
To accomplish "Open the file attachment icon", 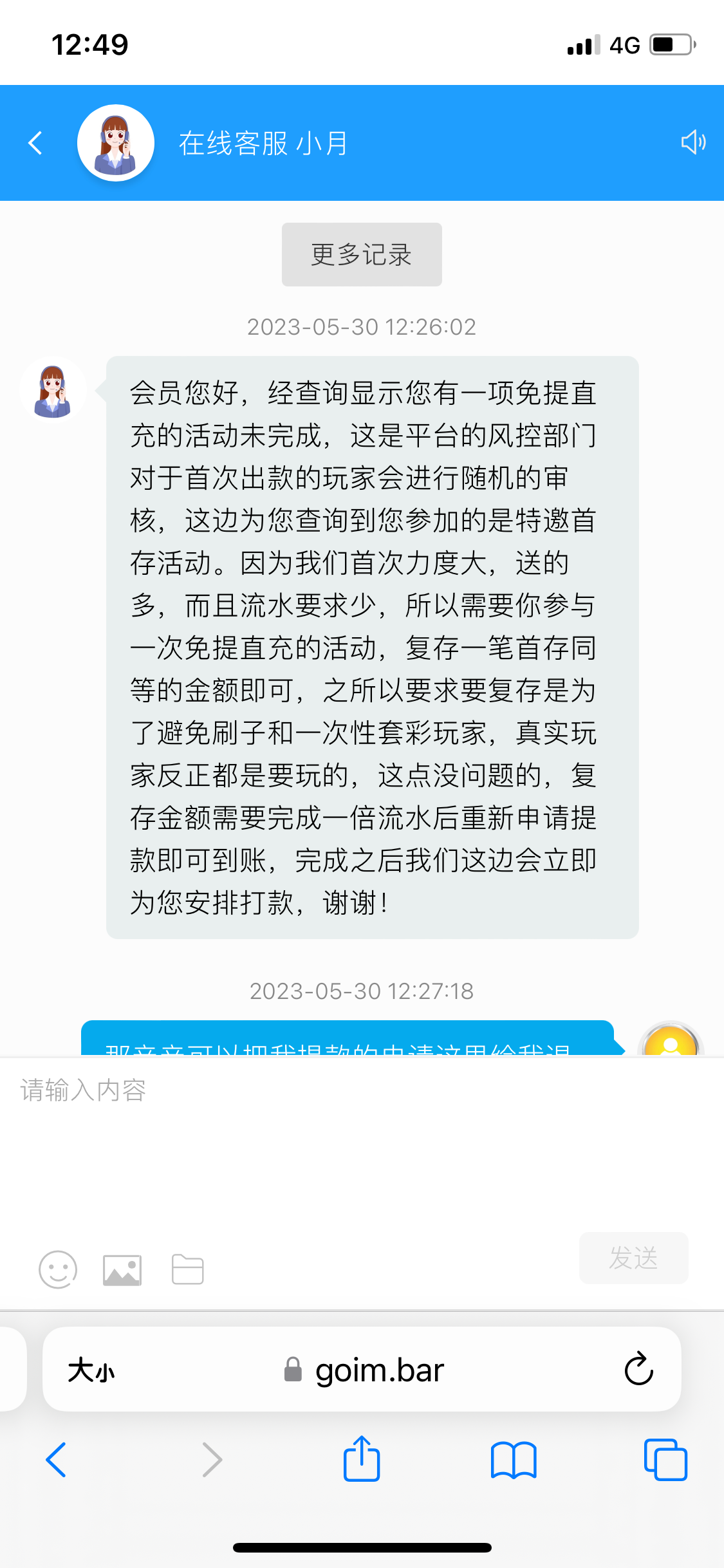I will pyautogui.click(x=187, y=1269).
